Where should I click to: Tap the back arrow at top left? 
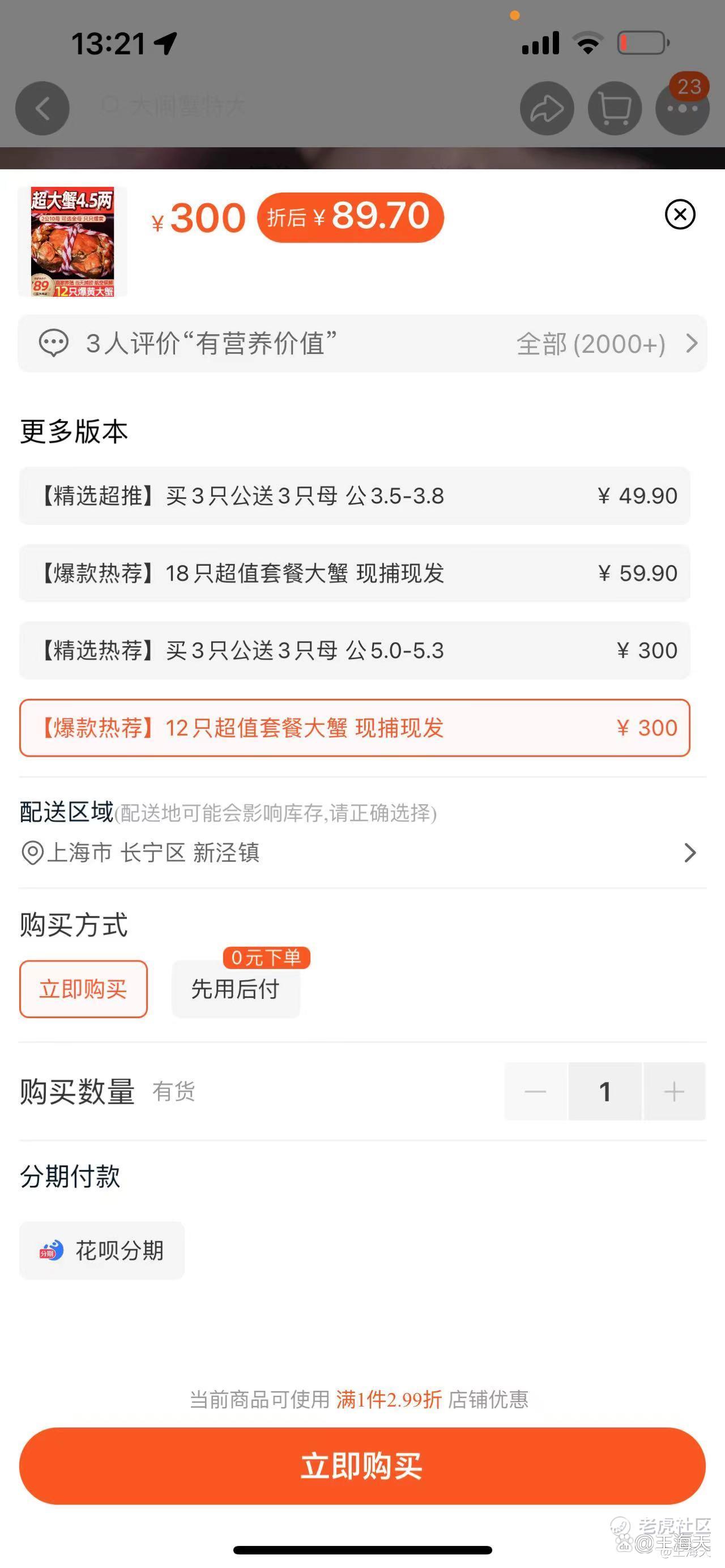[42, 108]
